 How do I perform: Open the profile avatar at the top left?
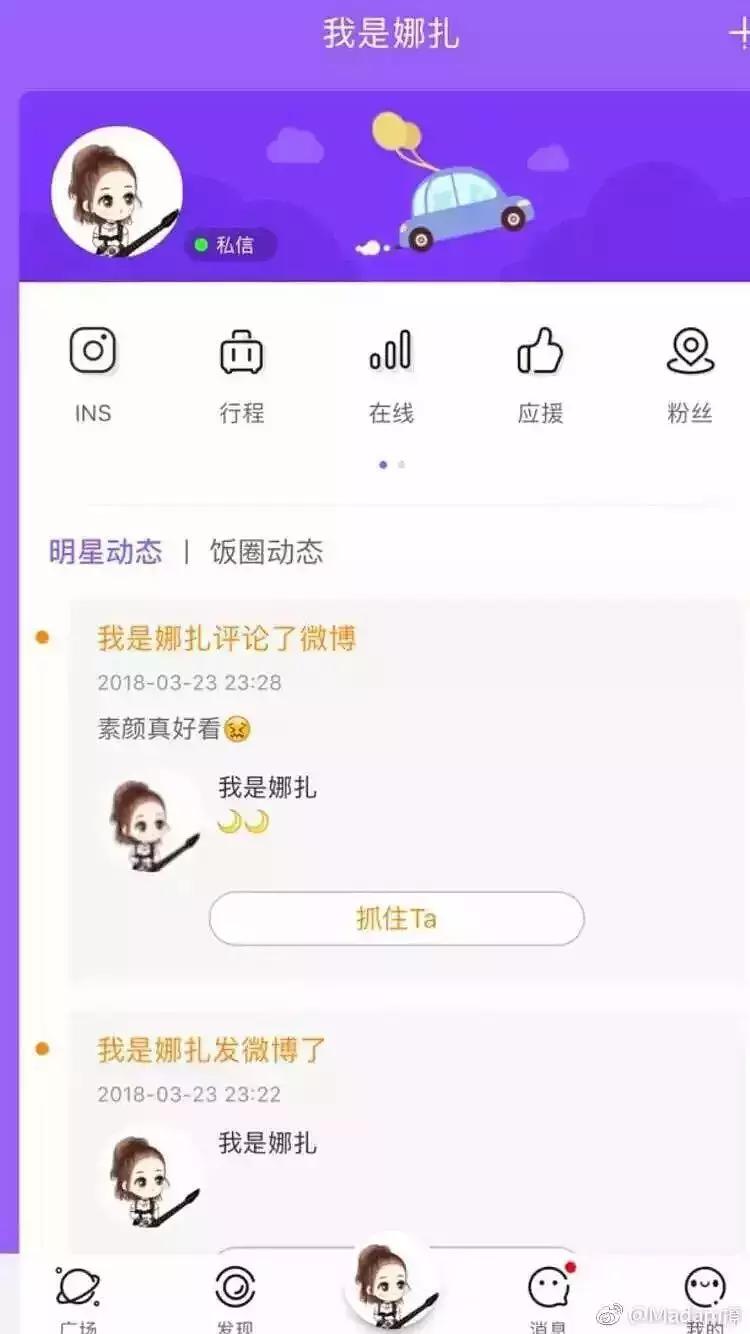pos(118,190)
